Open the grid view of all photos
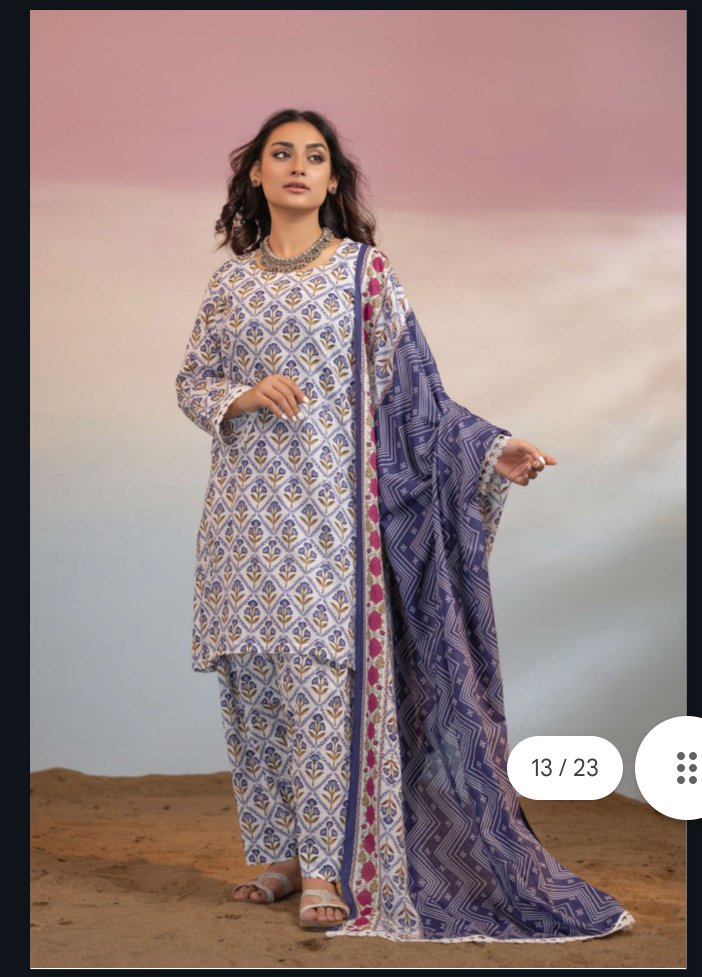The image size is (702, 977). (685, 767)
